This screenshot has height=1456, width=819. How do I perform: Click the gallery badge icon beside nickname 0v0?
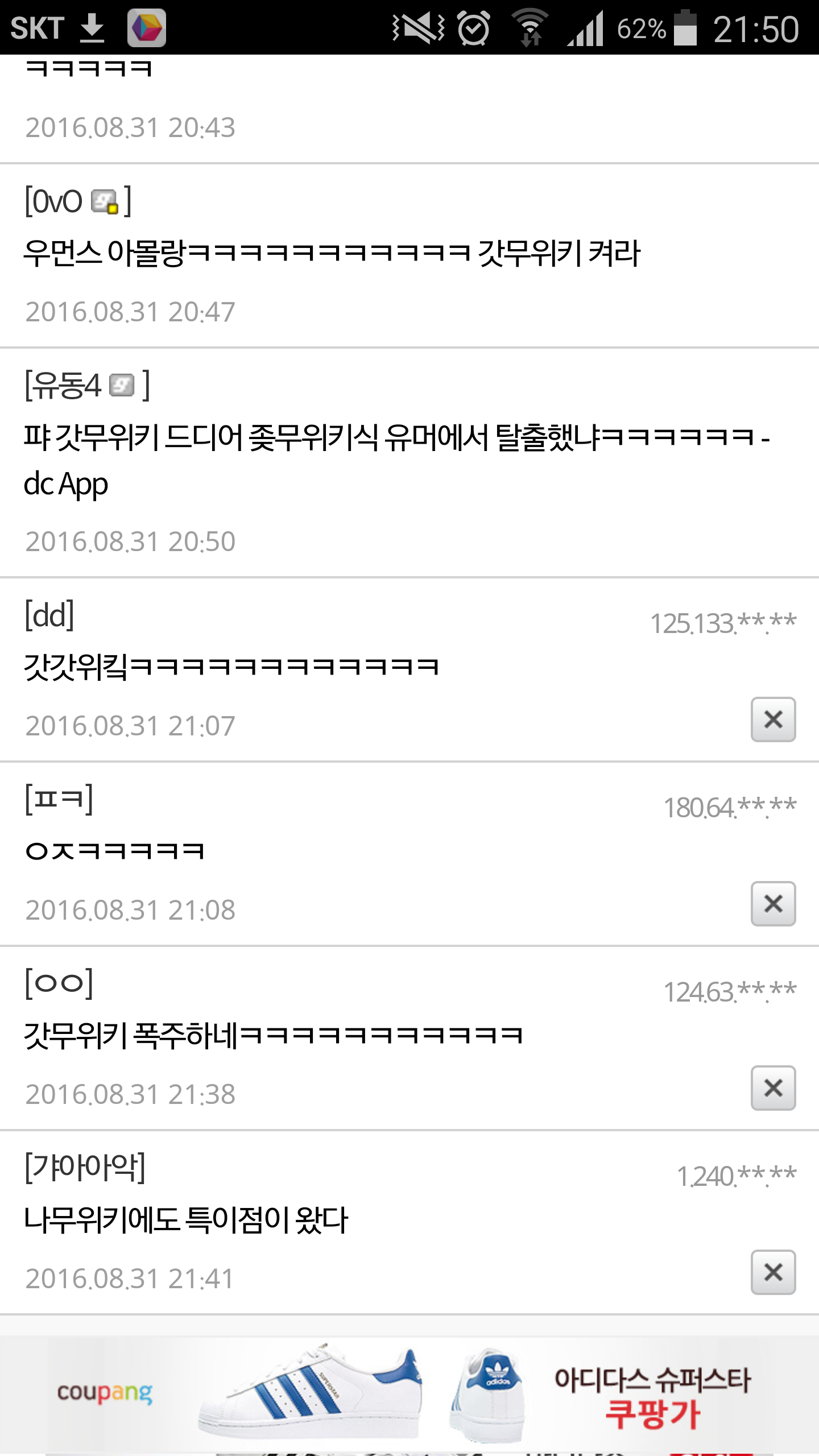tap(104, 200)
